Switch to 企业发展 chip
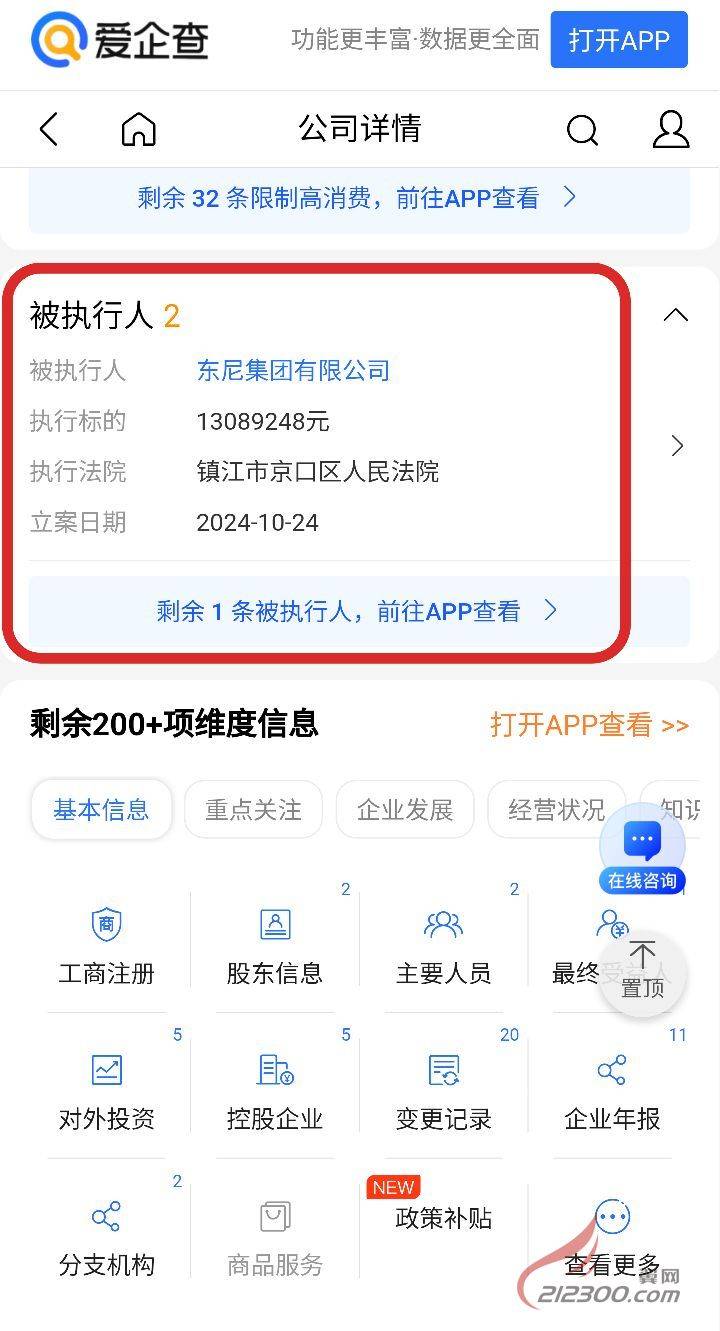Screen dimensions: 720x1331 [405, 809]
